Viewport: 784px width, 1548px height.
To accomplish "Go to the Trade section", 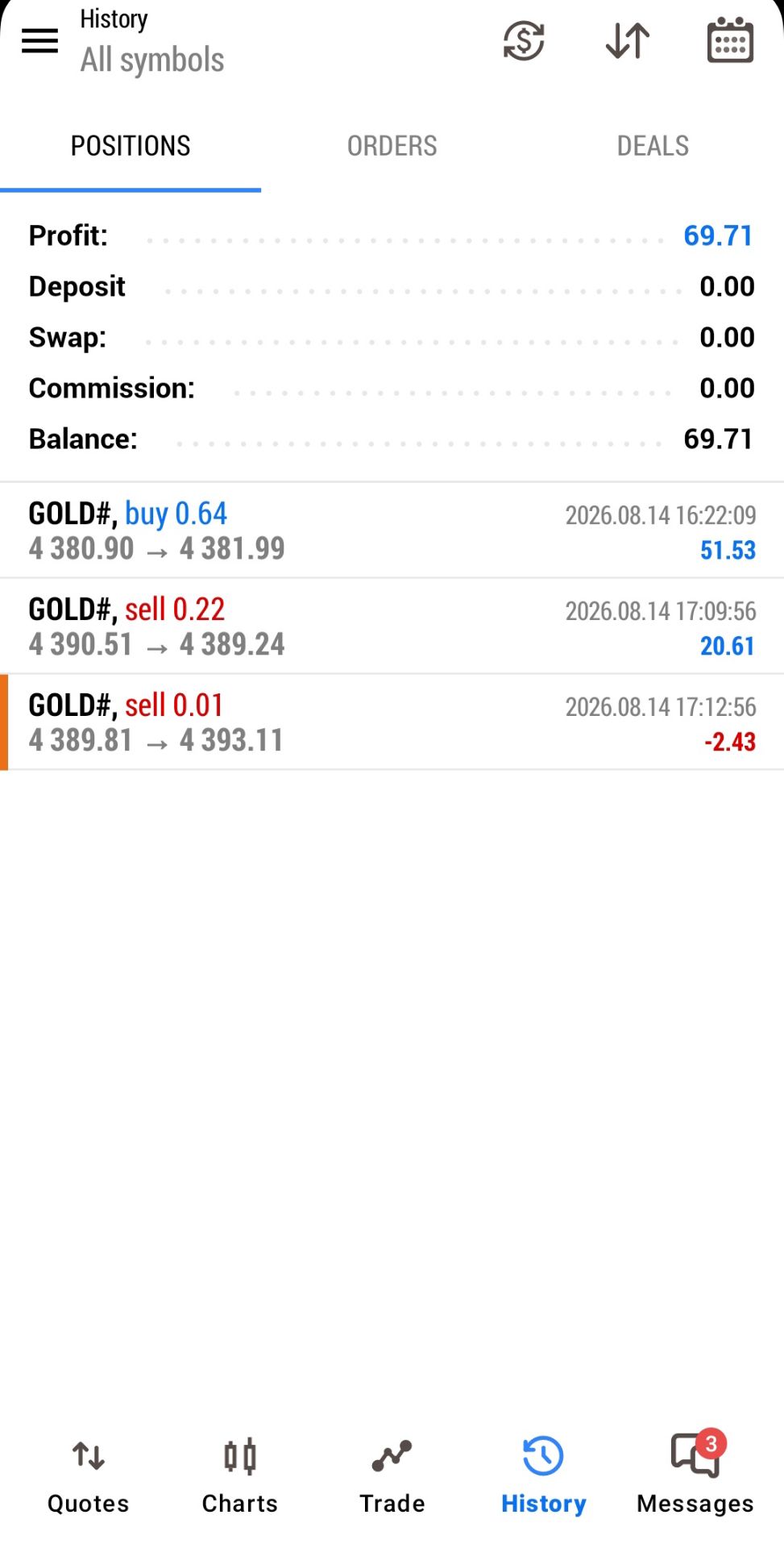I will [392, 1475].
